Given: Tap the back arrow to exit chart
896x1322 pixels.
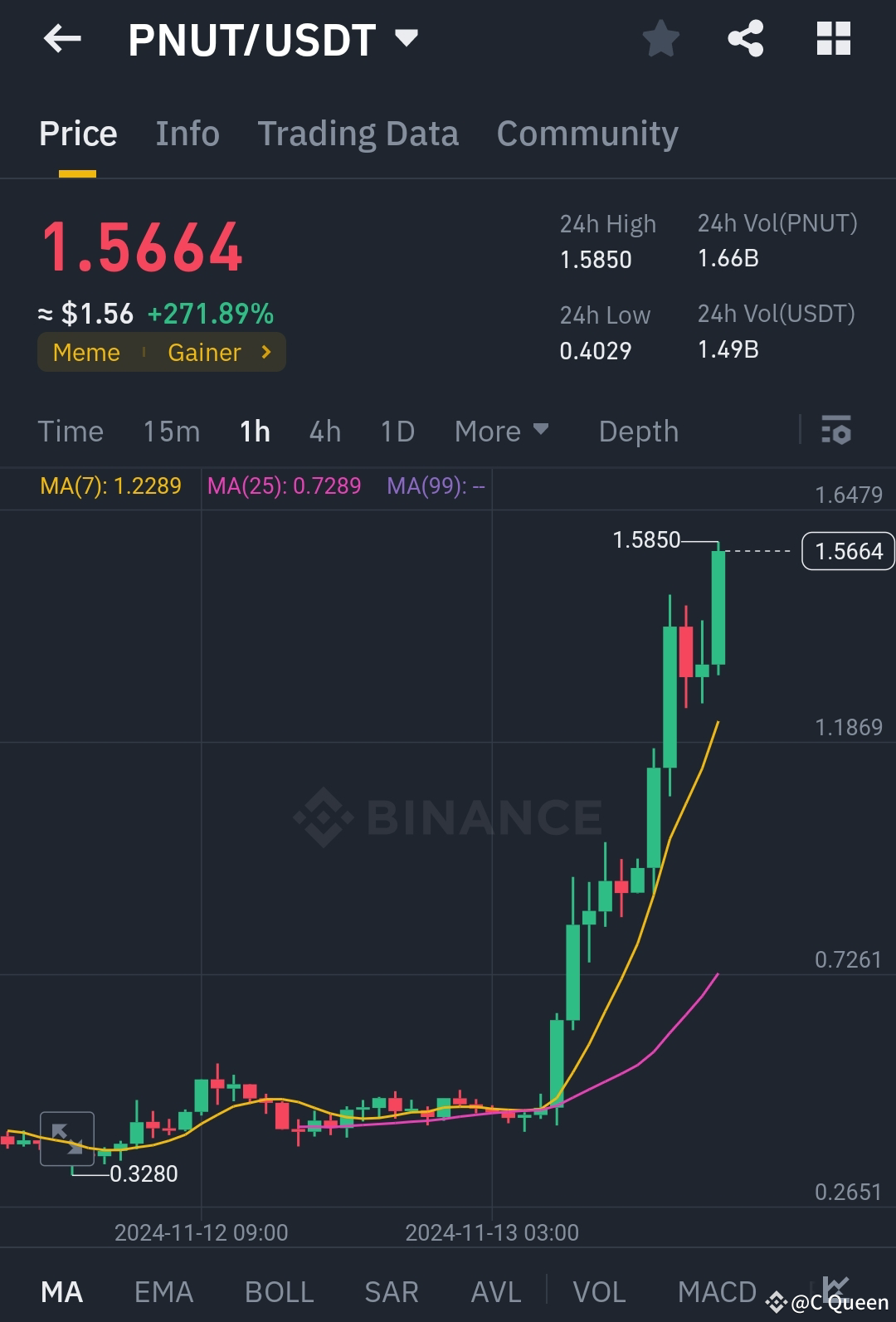Looking at the screenshot, I should coord(61,38).
